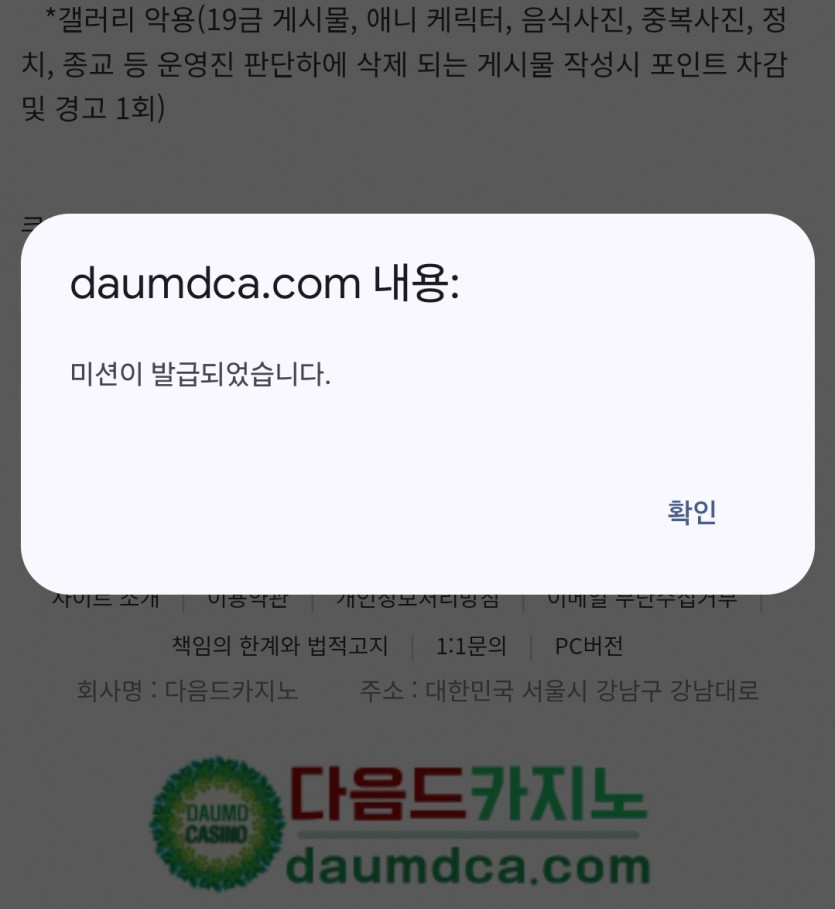Click the 회사명 다음드카지노 company text
The height and width of the screenshot is (909, 835).
coord(190,691)
